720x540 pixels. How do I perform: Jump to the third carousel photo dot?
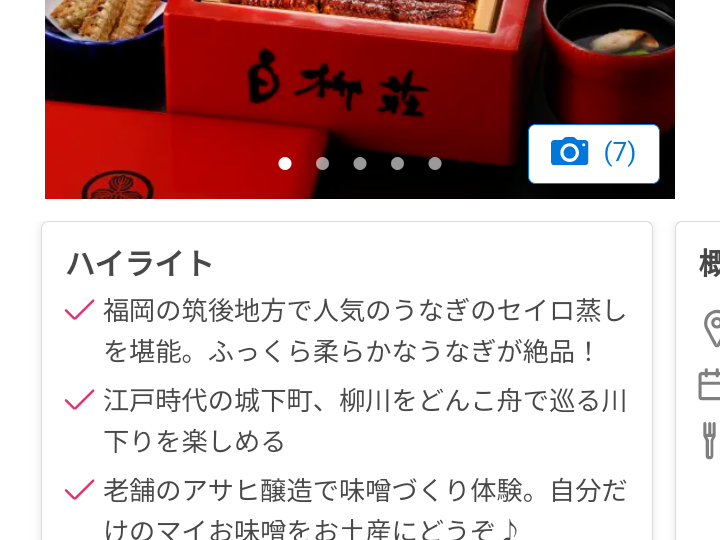[x=360, y=163]
